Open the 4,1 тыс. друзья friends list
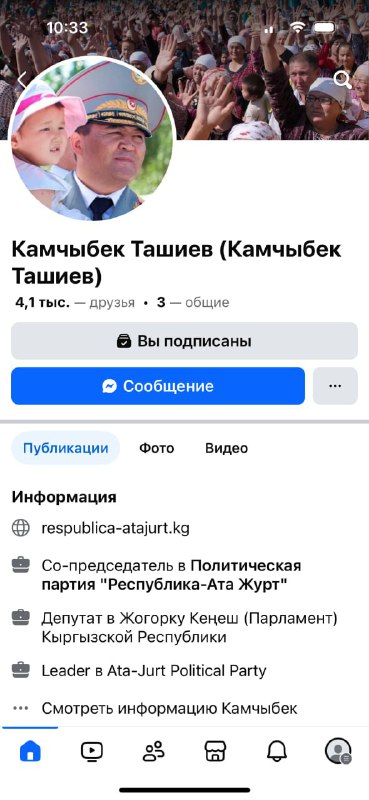369x800 pixels. (x=75, y=303)
